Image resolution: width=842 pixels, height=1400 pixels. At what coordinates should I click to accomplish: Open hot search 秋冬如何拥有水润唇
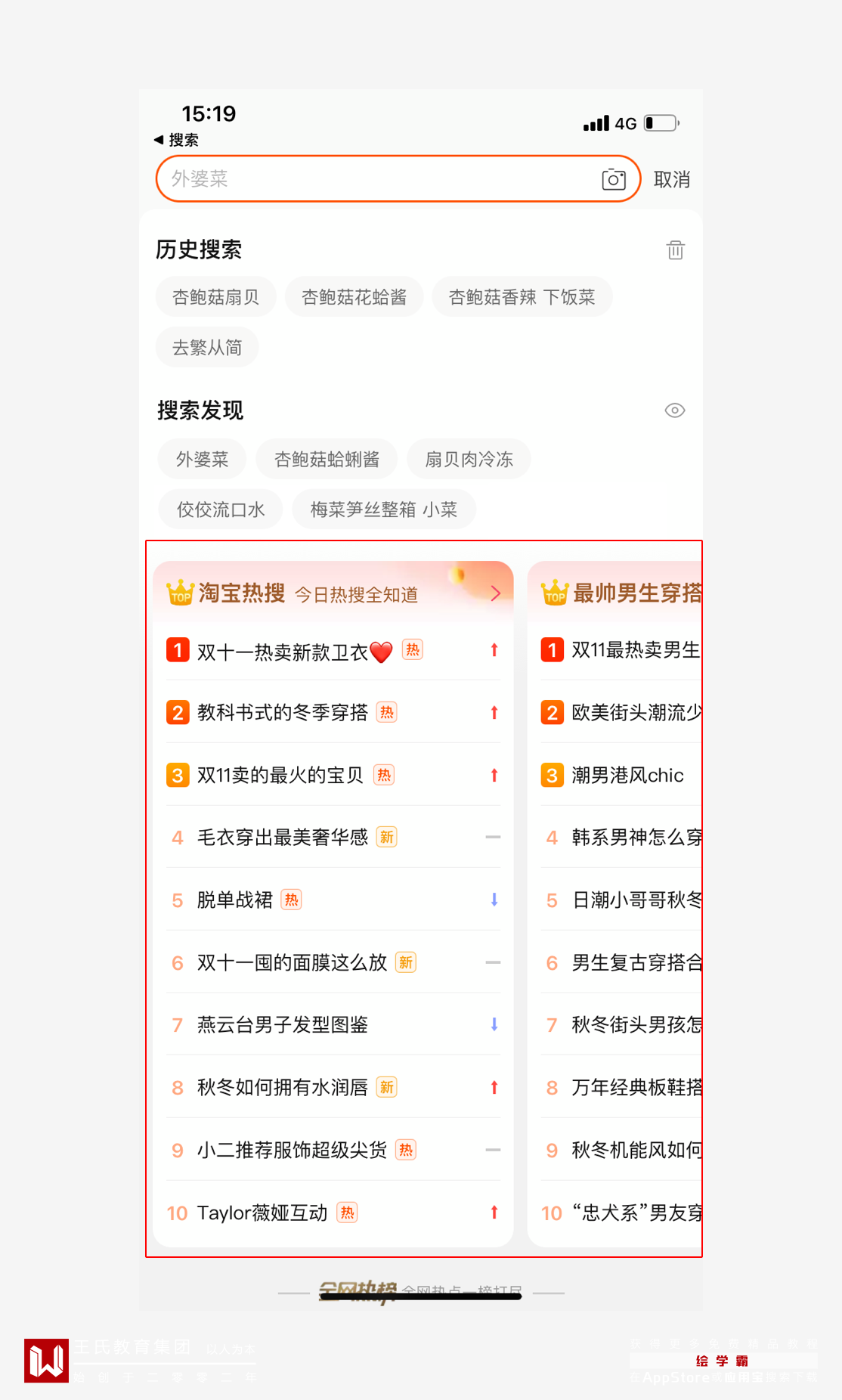pyautogui.click(x=283, y=1088)
